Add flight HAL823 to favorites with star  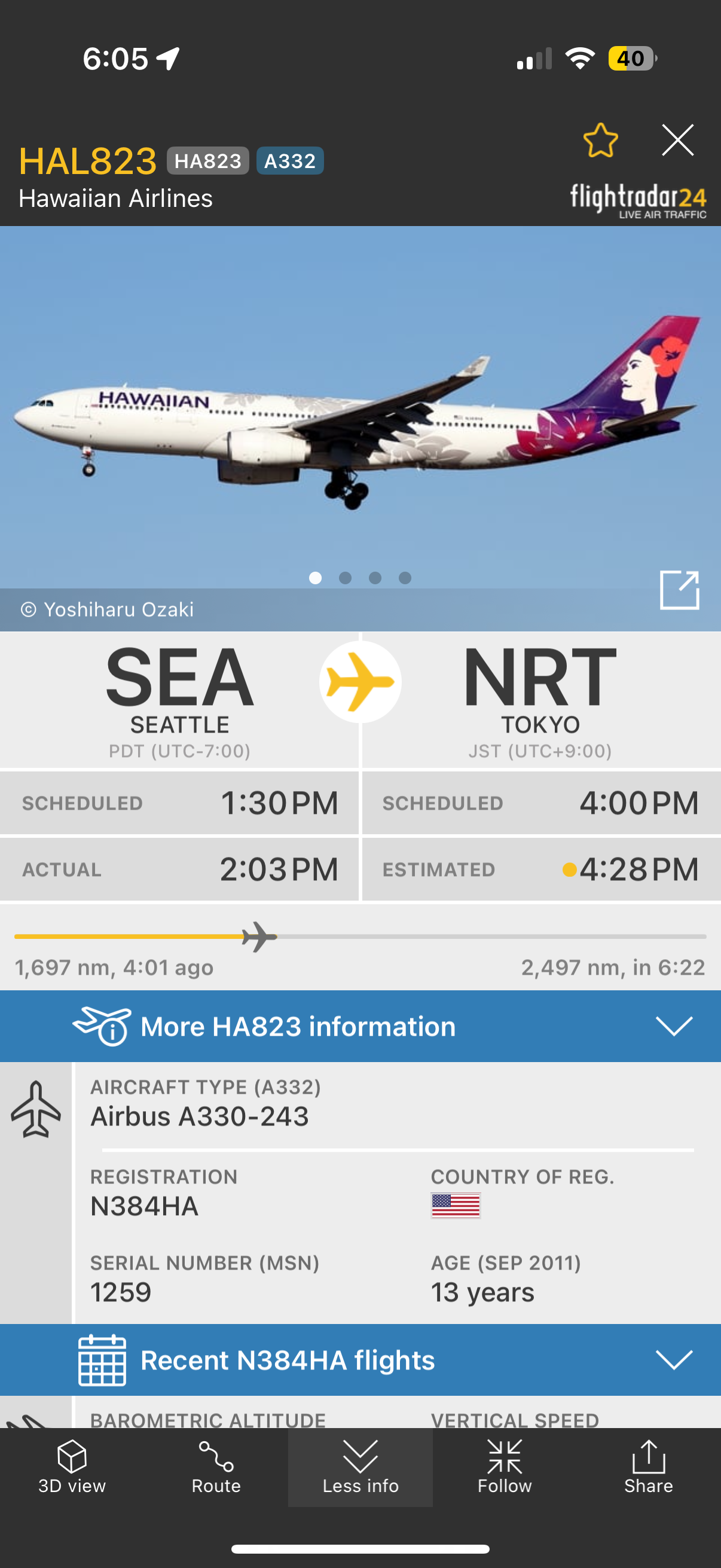point(600,141)
